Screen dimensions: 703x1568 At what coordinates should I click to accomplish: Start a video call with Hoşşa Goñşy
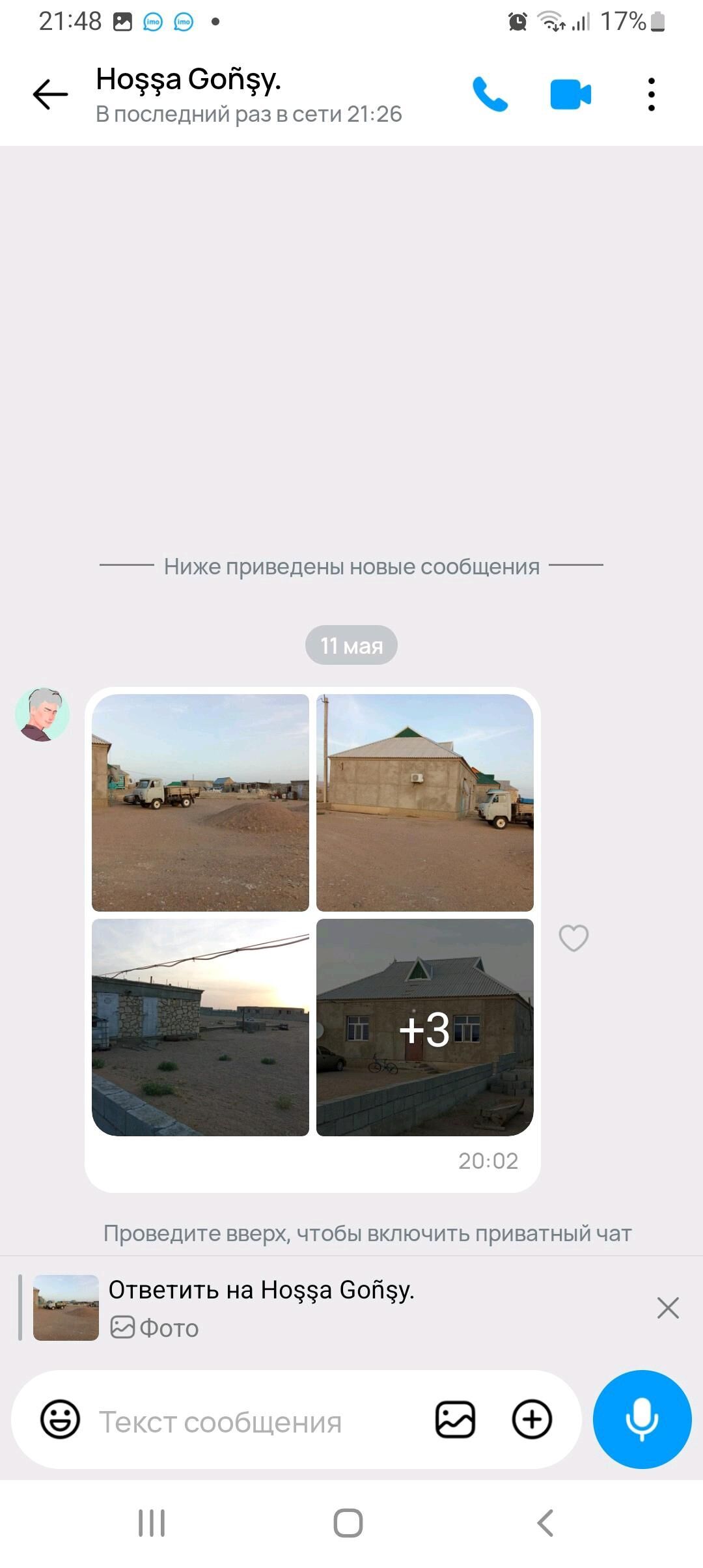pos(570,95)
